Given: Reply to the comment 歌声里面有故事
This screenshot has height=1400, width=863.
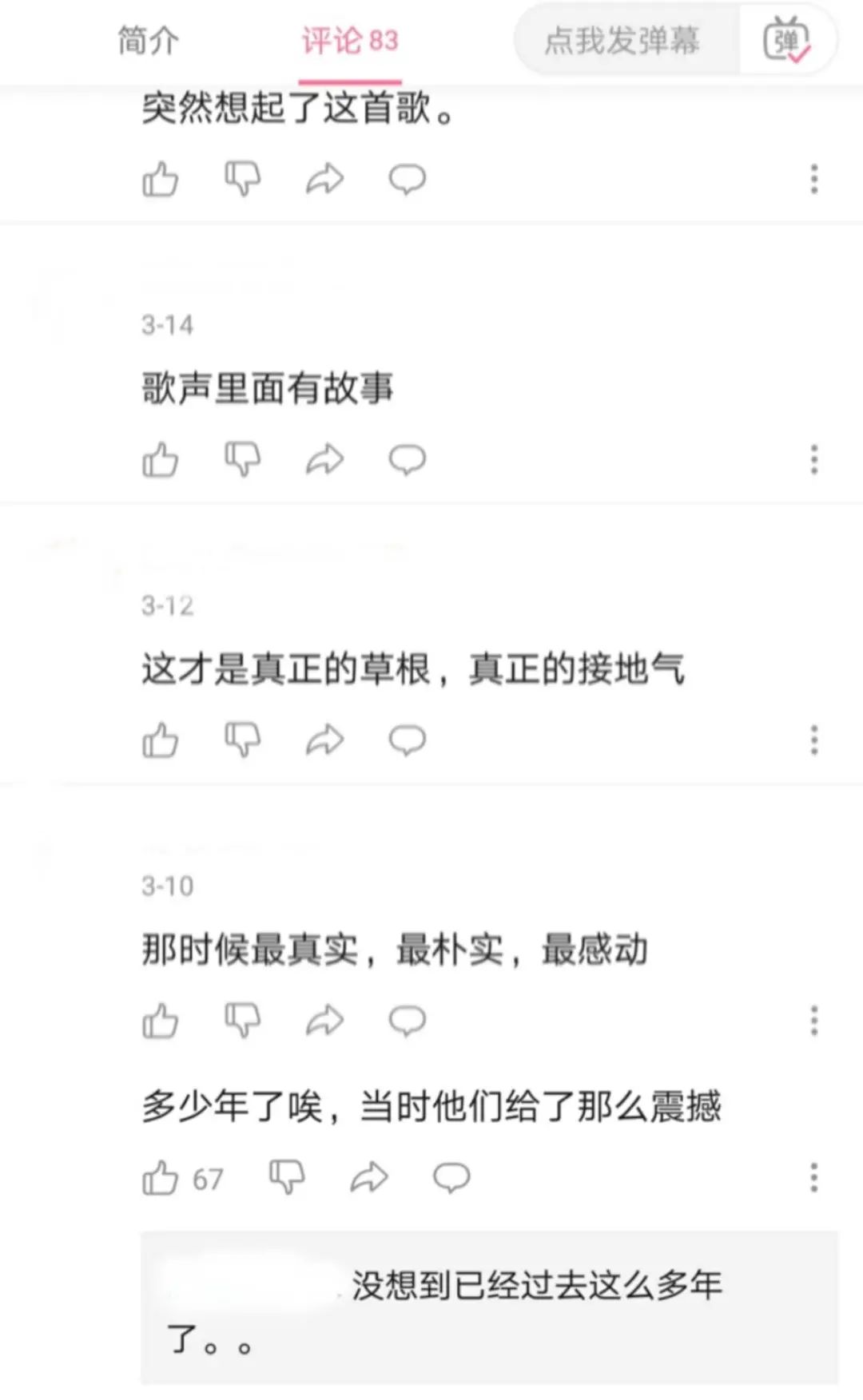Looking at the screenshot, I should pos(408,460).
